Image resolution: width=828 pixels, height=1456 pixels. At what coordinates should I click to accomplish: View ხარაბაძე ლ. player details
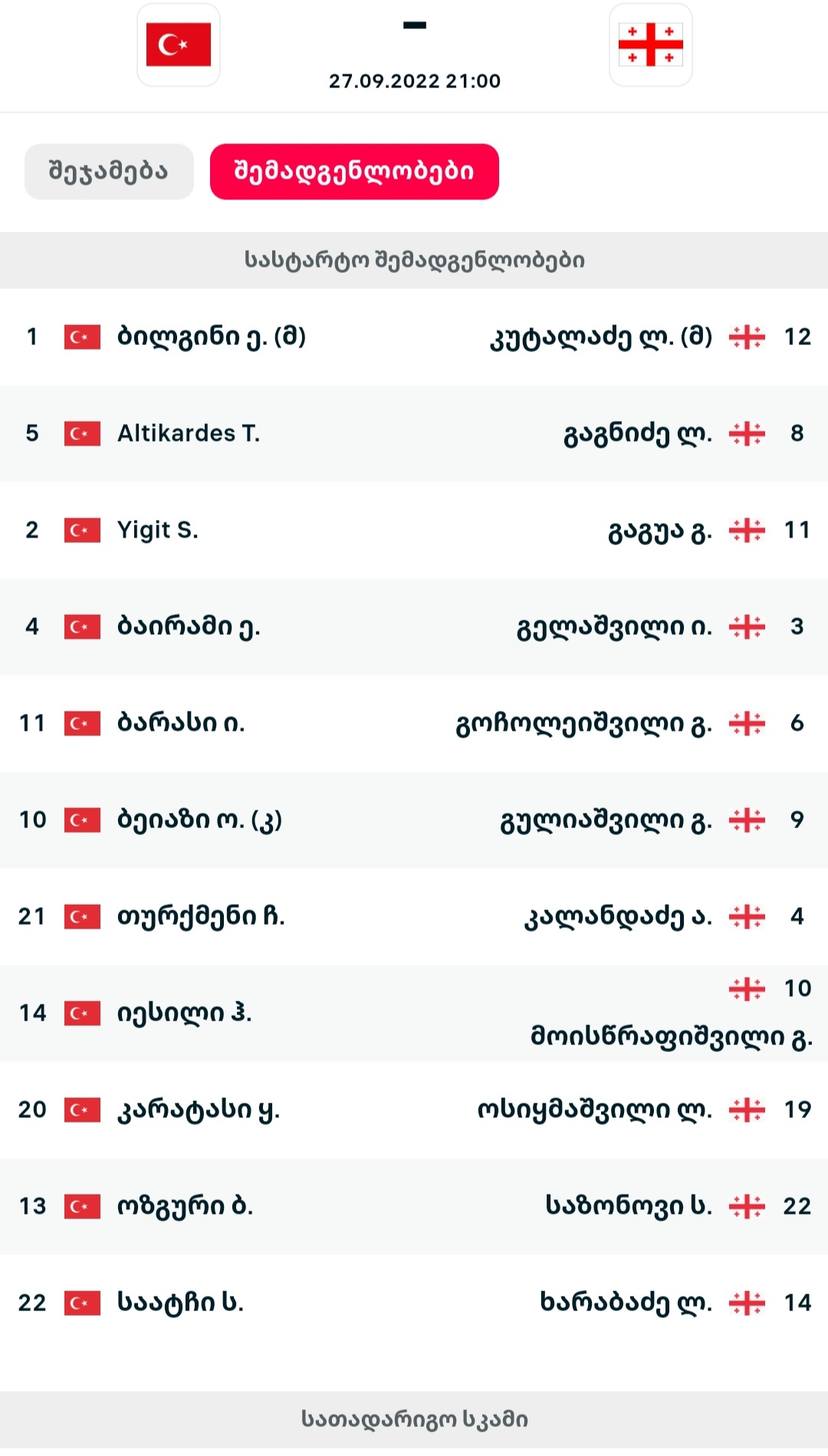click(x=626, y=1303)
